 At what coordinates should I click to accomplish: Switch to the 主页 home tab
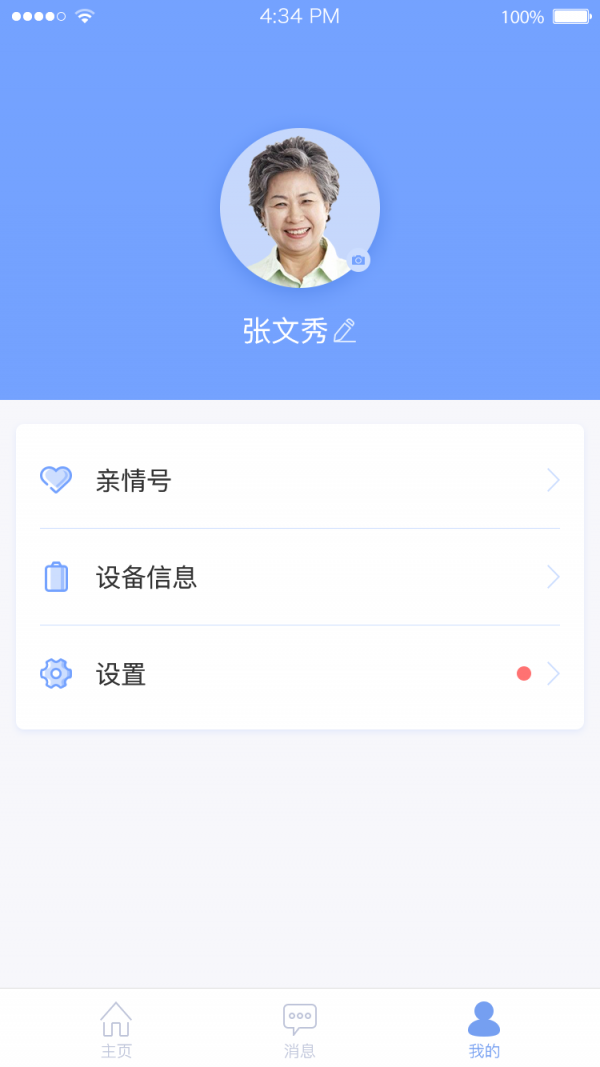[116, 1030]
